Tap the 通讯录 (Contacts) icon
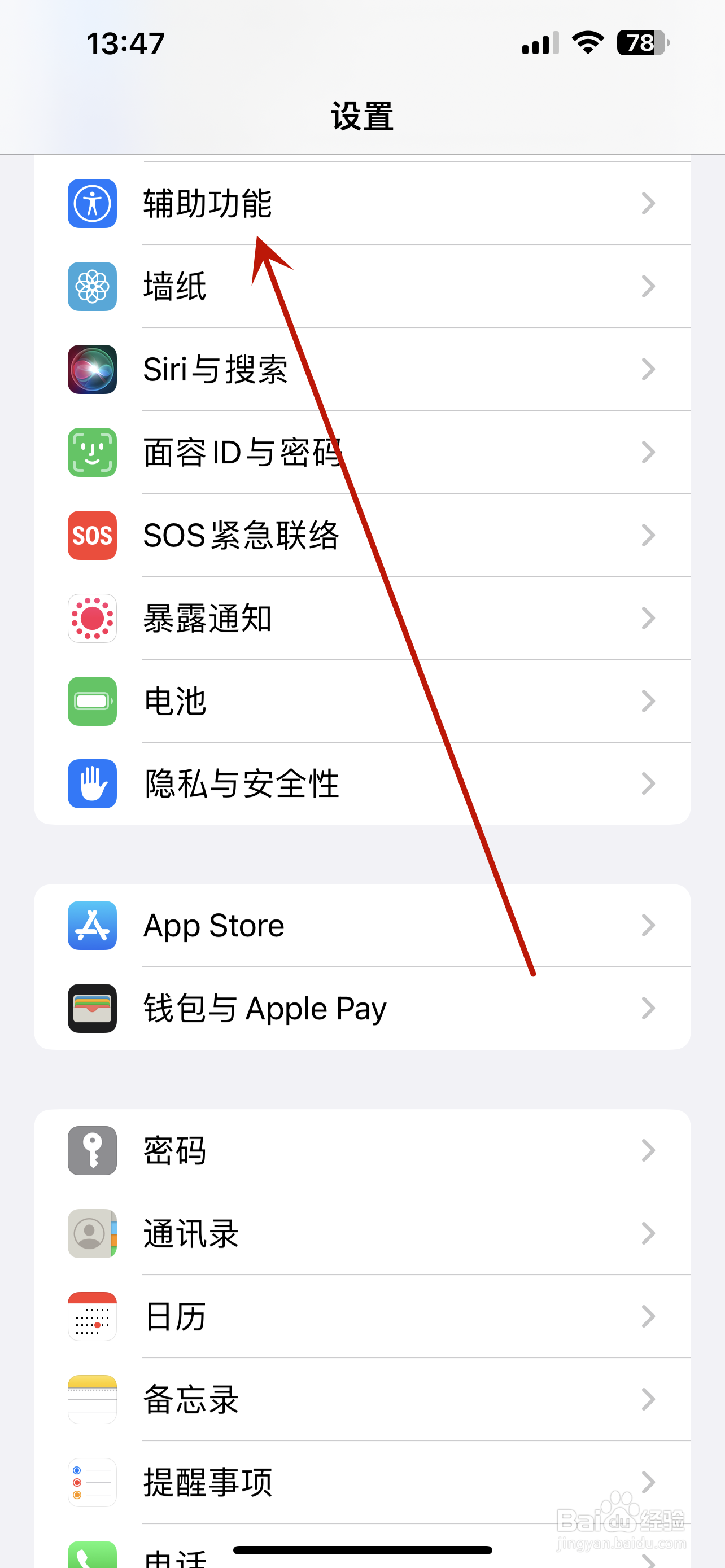 [x=92, y=1234]
